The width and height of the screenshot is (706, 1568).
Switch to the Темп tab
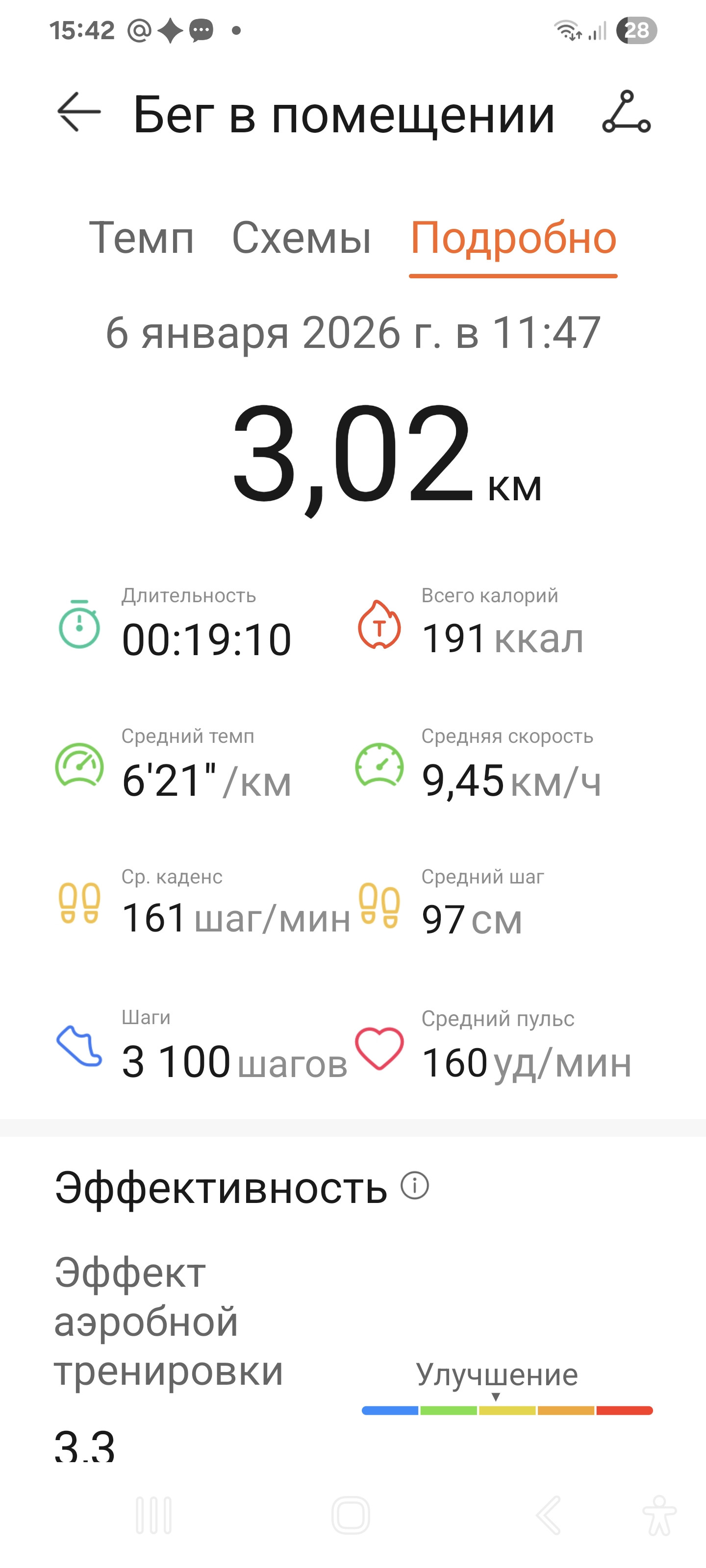point(141,238)
